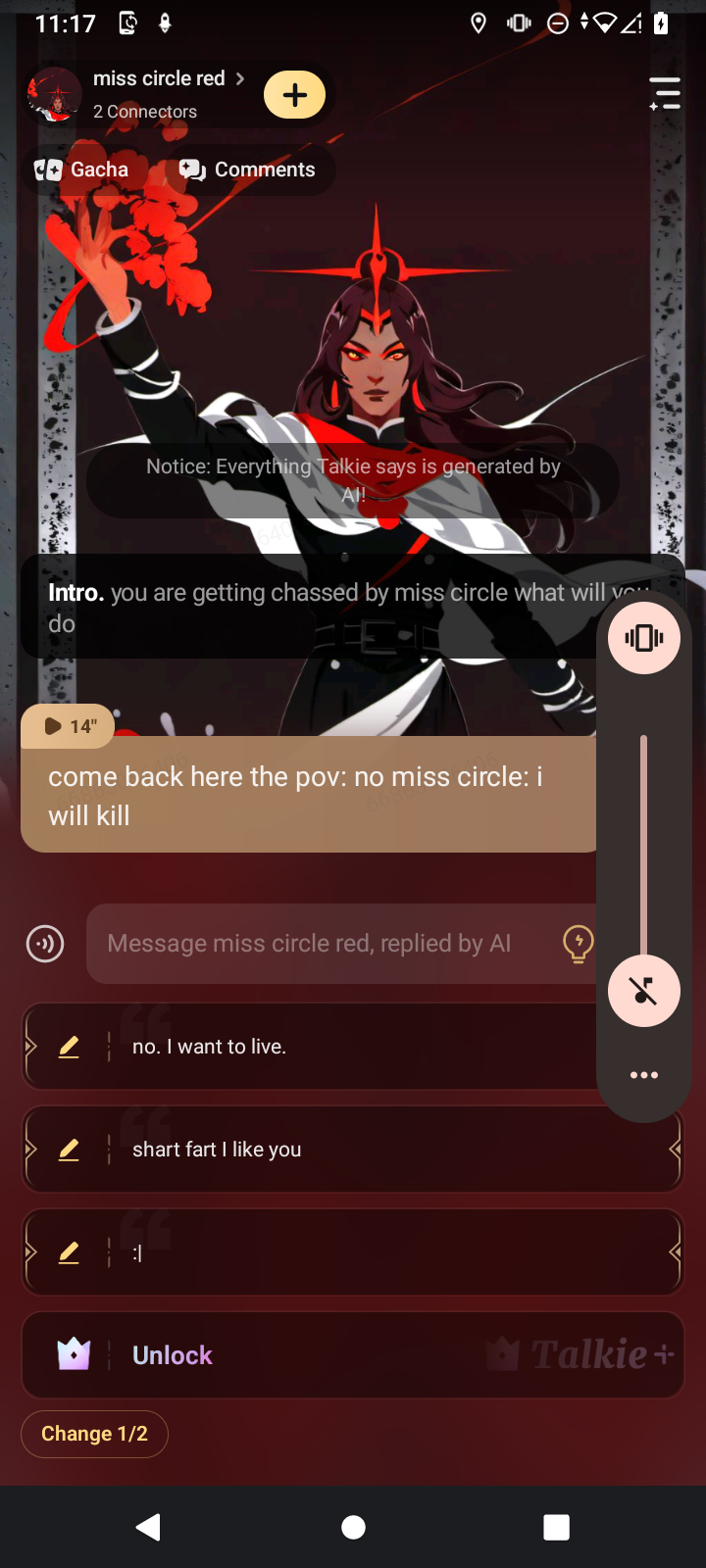Open Gacha
Screen dimensions: 706x1568
click(x=82, y=170)
